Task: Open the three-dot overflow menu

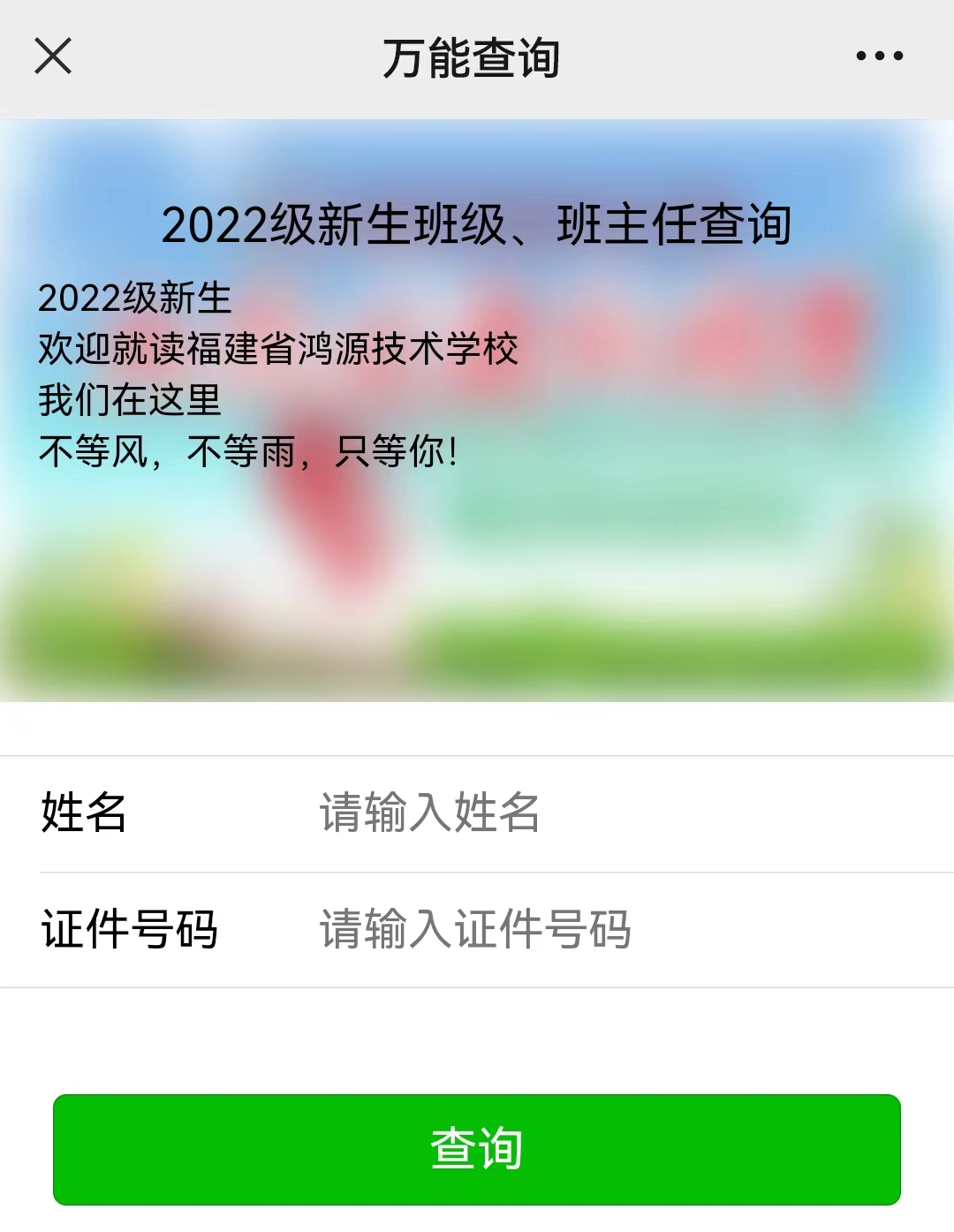Action: pyautogui.click(x=879, y=57)
